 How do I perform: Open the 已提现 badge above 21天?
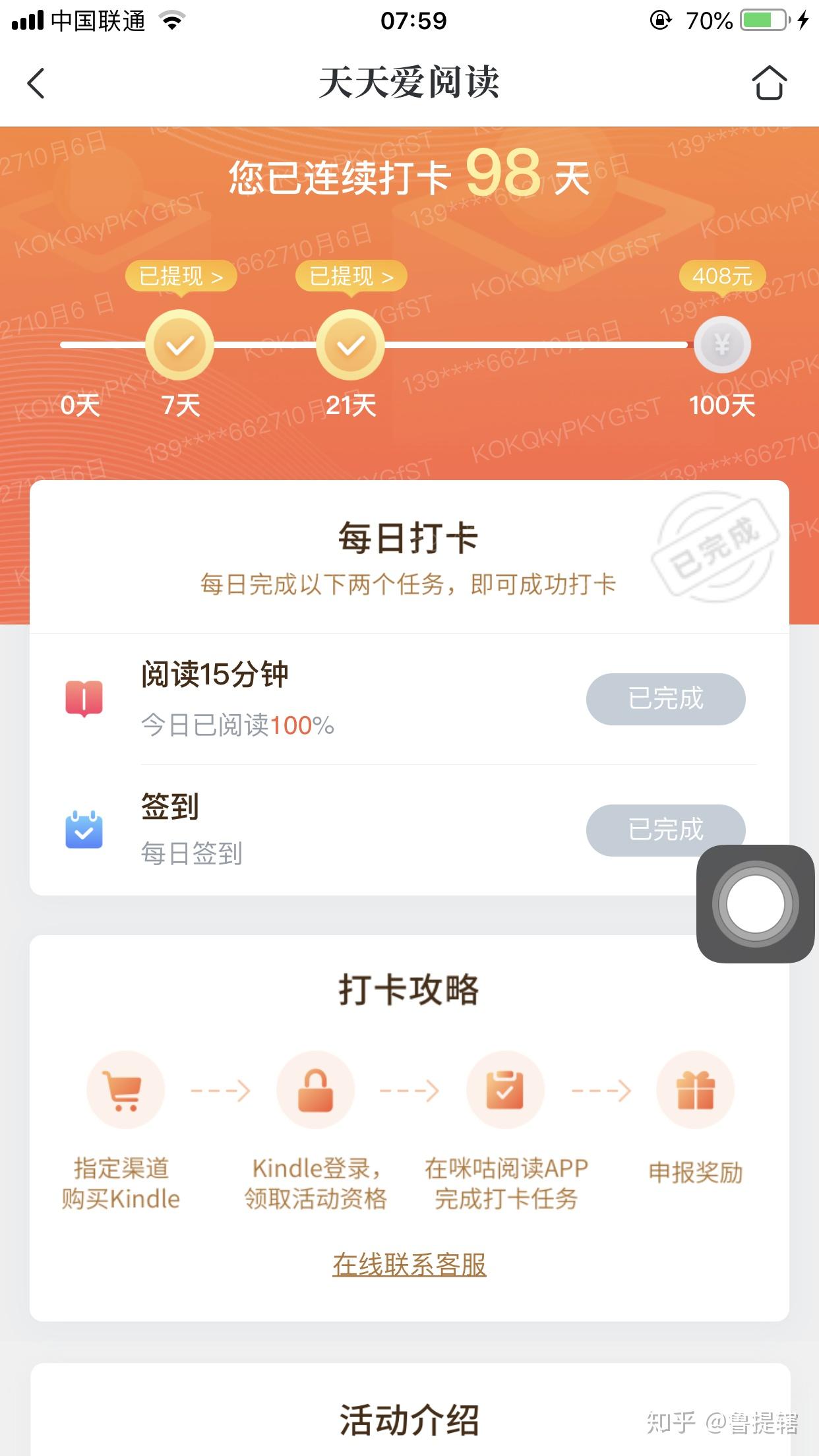351,277
